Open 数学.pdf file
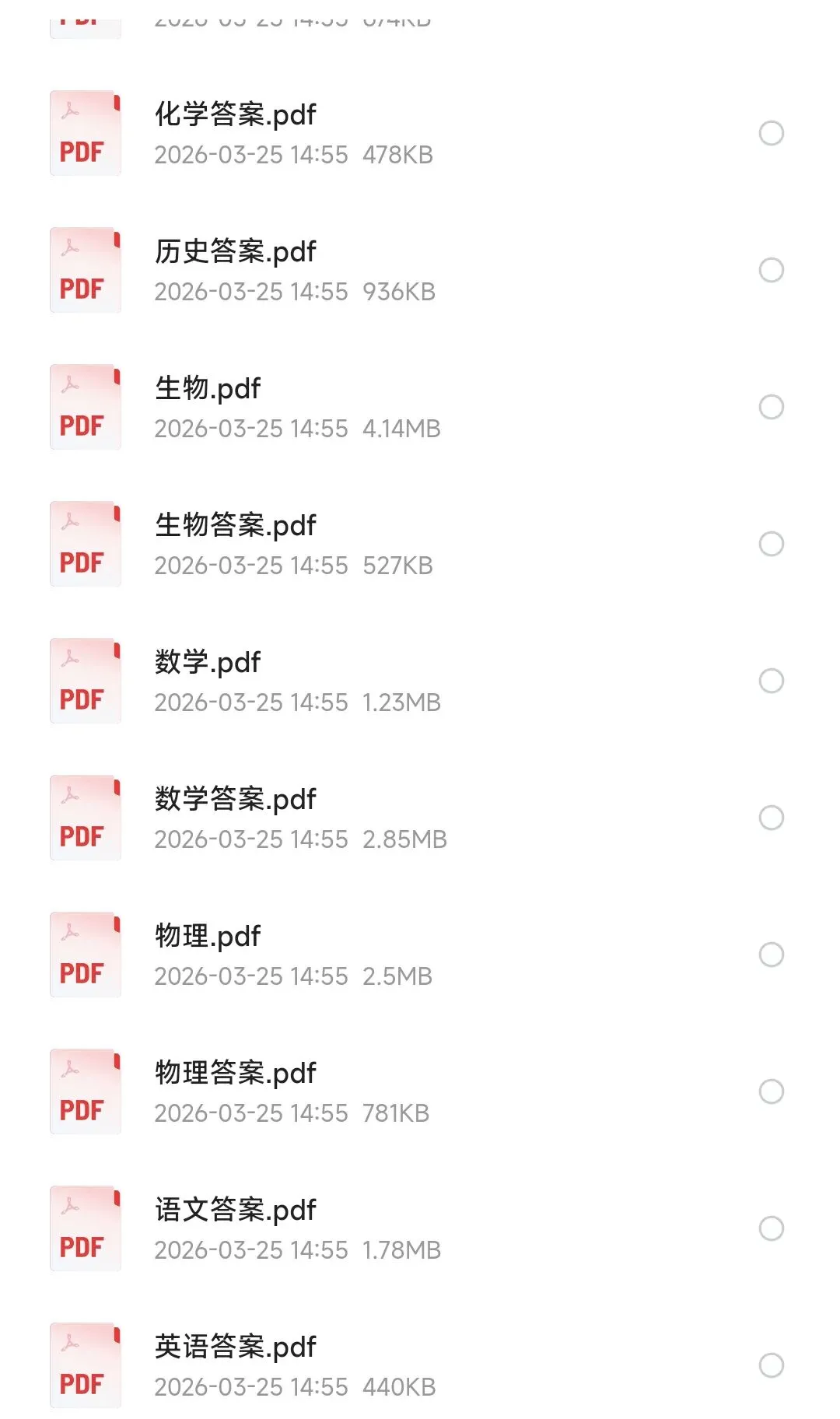The width and height of the screenshot is (840, 1419). (420, 681)
